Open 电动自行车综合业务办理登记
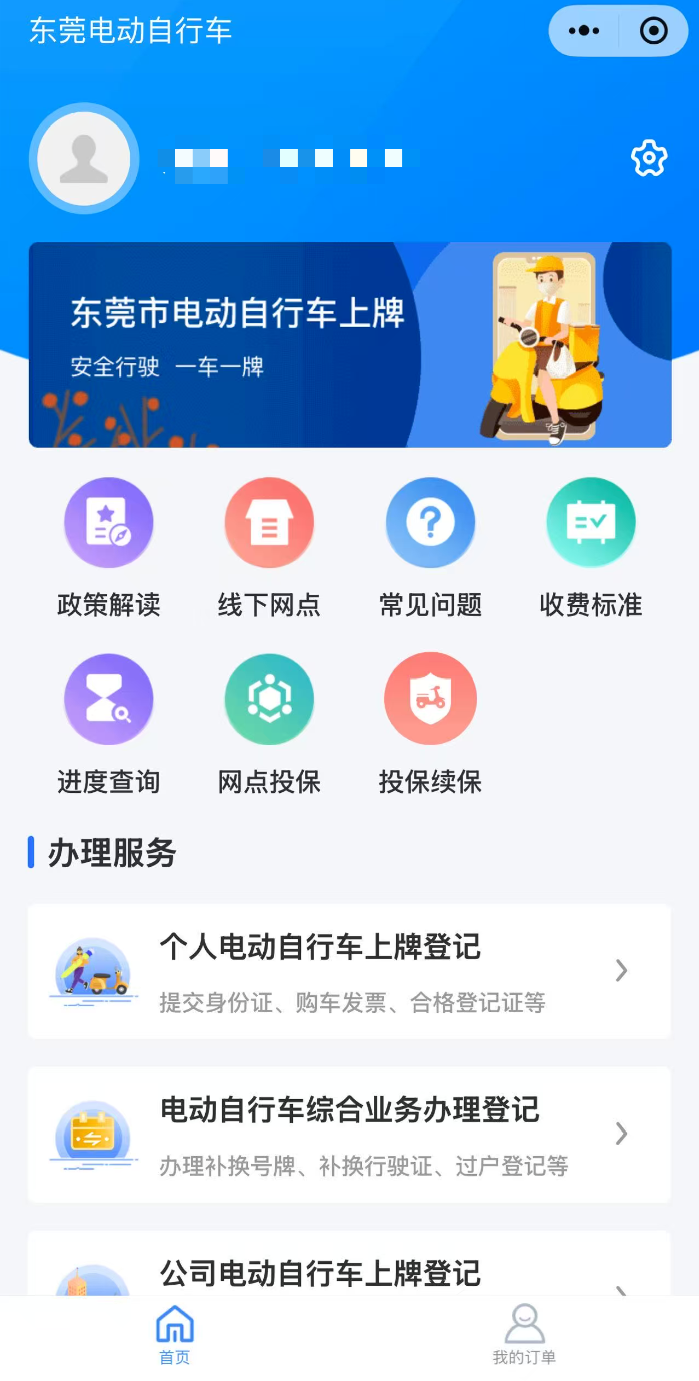The image size is (699, 1381). [349, 1134]
